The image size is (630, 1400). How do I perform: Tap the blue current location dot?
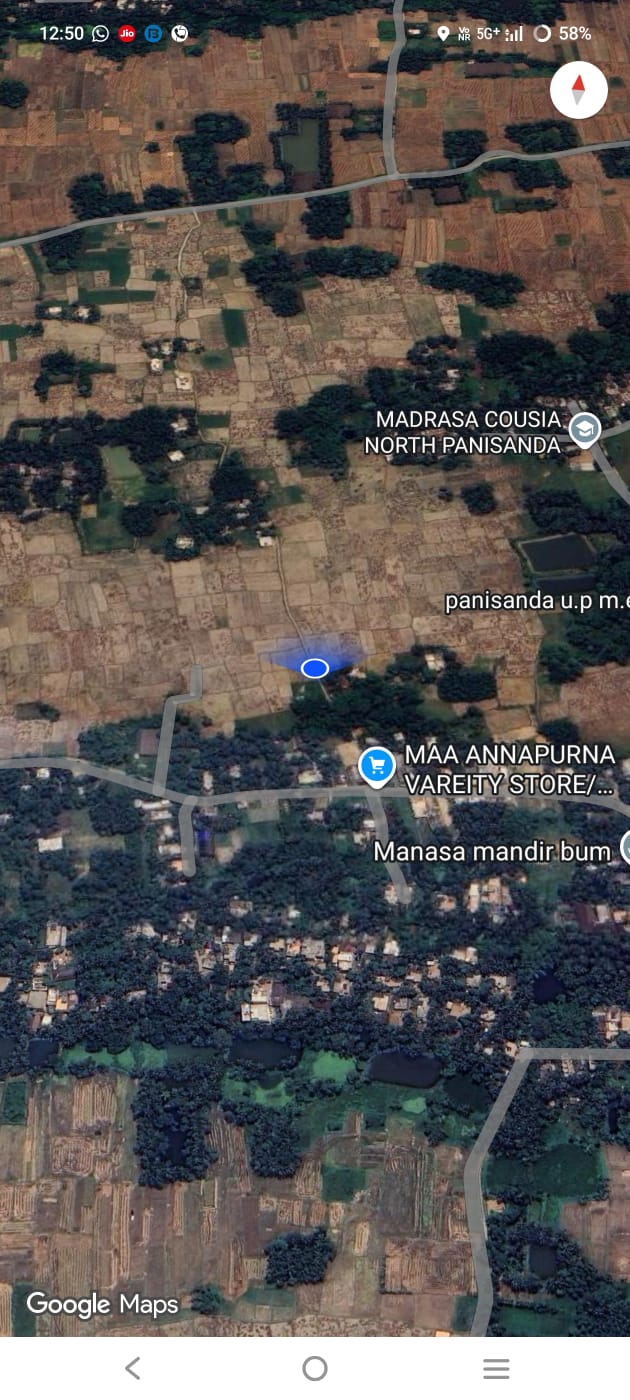pyautogui.click(x=315, y=668)
